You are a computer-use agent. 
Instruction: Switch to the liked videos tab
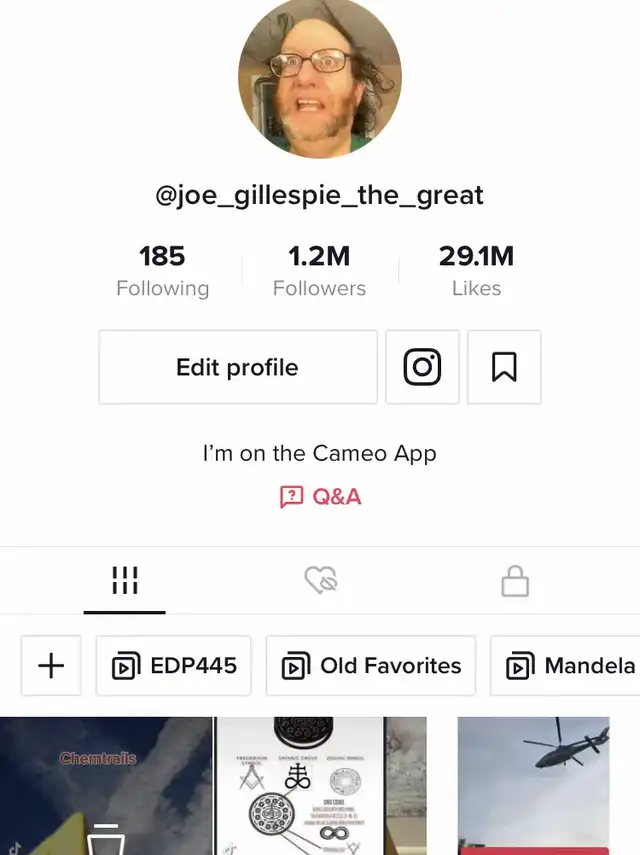(320, 581)
